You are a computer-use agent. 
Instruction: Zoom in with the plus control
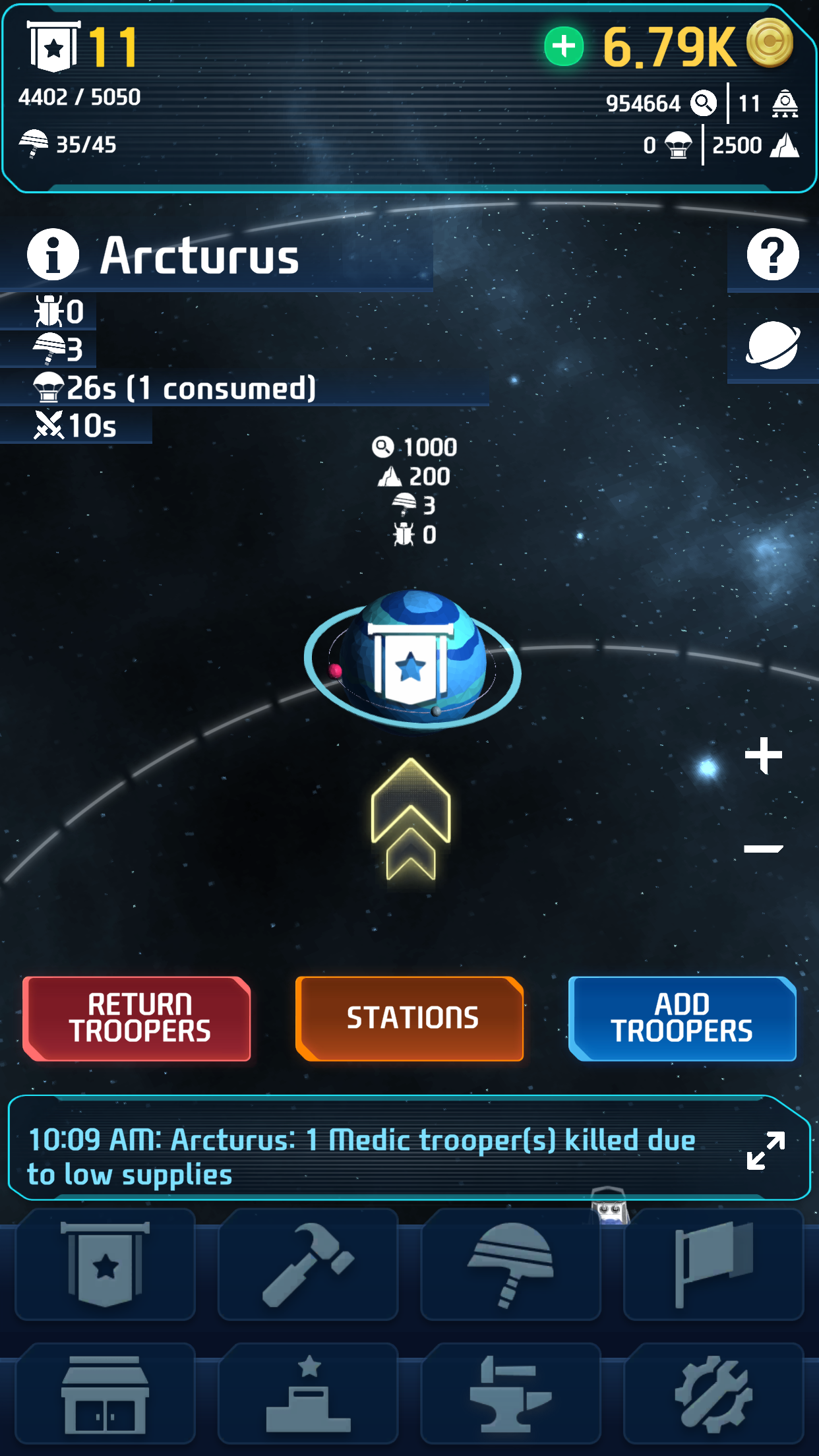click(x=763, y=755)
